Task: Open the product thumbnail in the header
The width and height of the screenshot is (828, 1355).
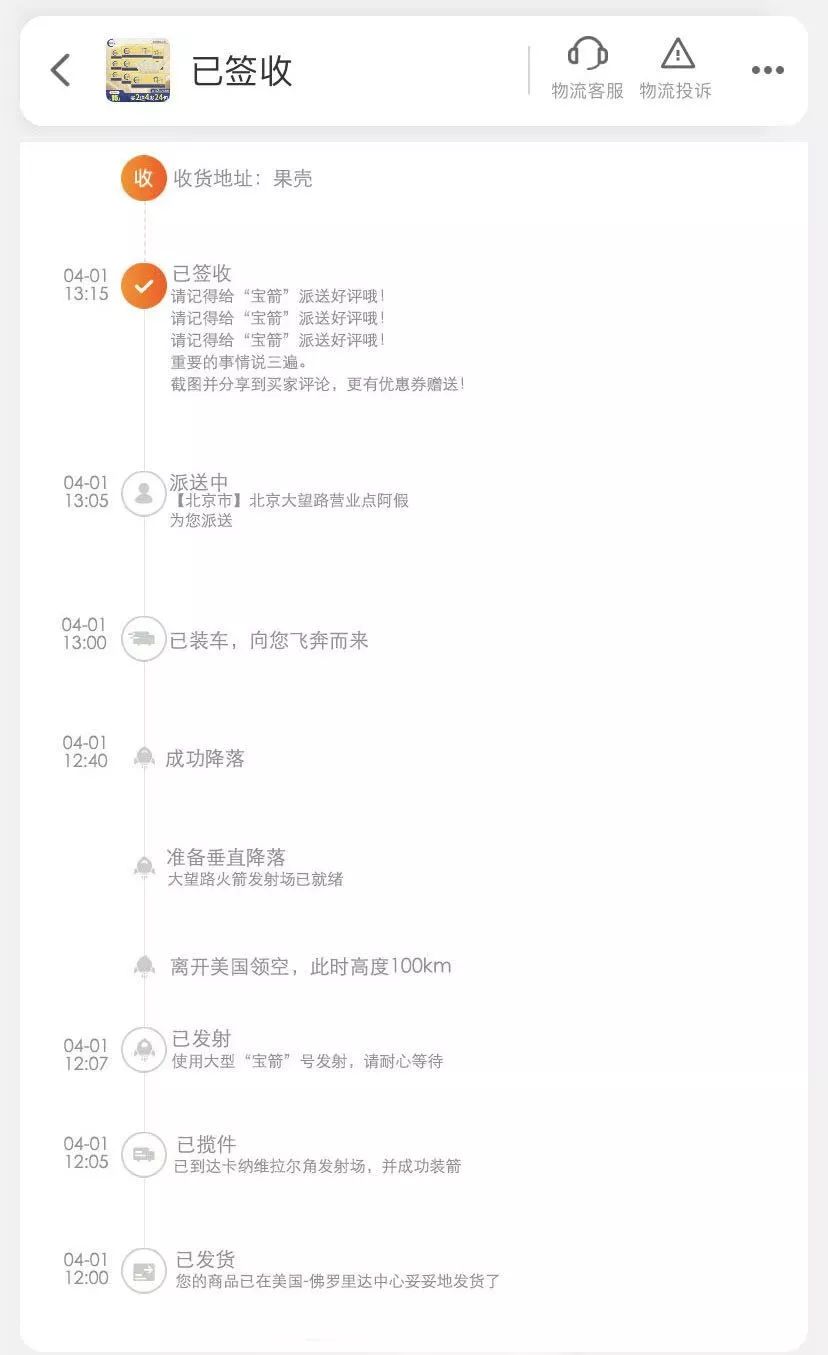Action: click(138, 70)
